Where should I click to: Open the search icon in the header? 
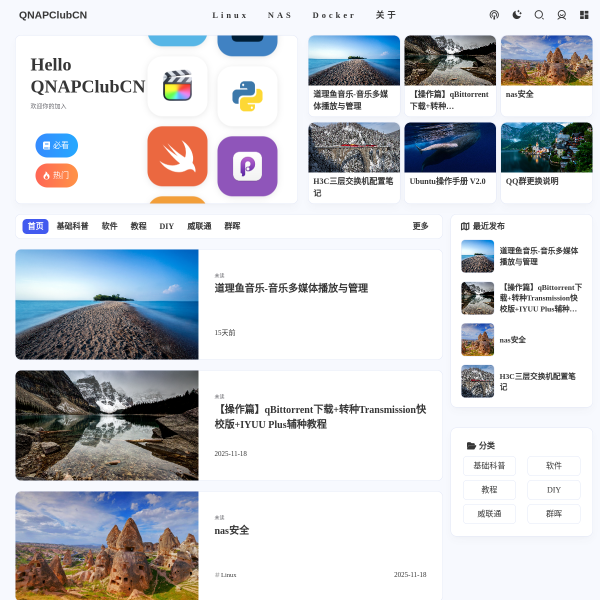539,15
